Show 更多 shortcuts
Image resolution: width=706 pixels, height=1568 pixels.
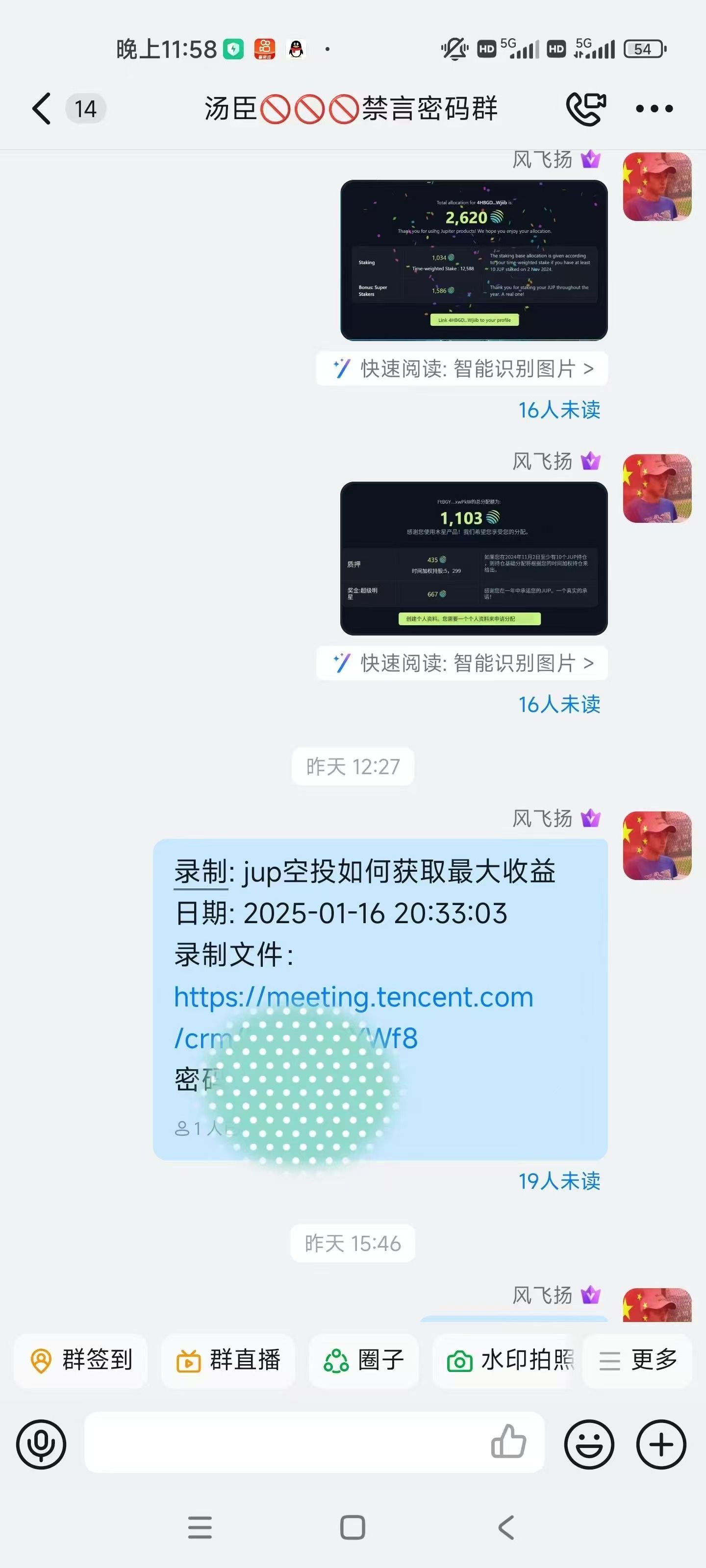637,1360
